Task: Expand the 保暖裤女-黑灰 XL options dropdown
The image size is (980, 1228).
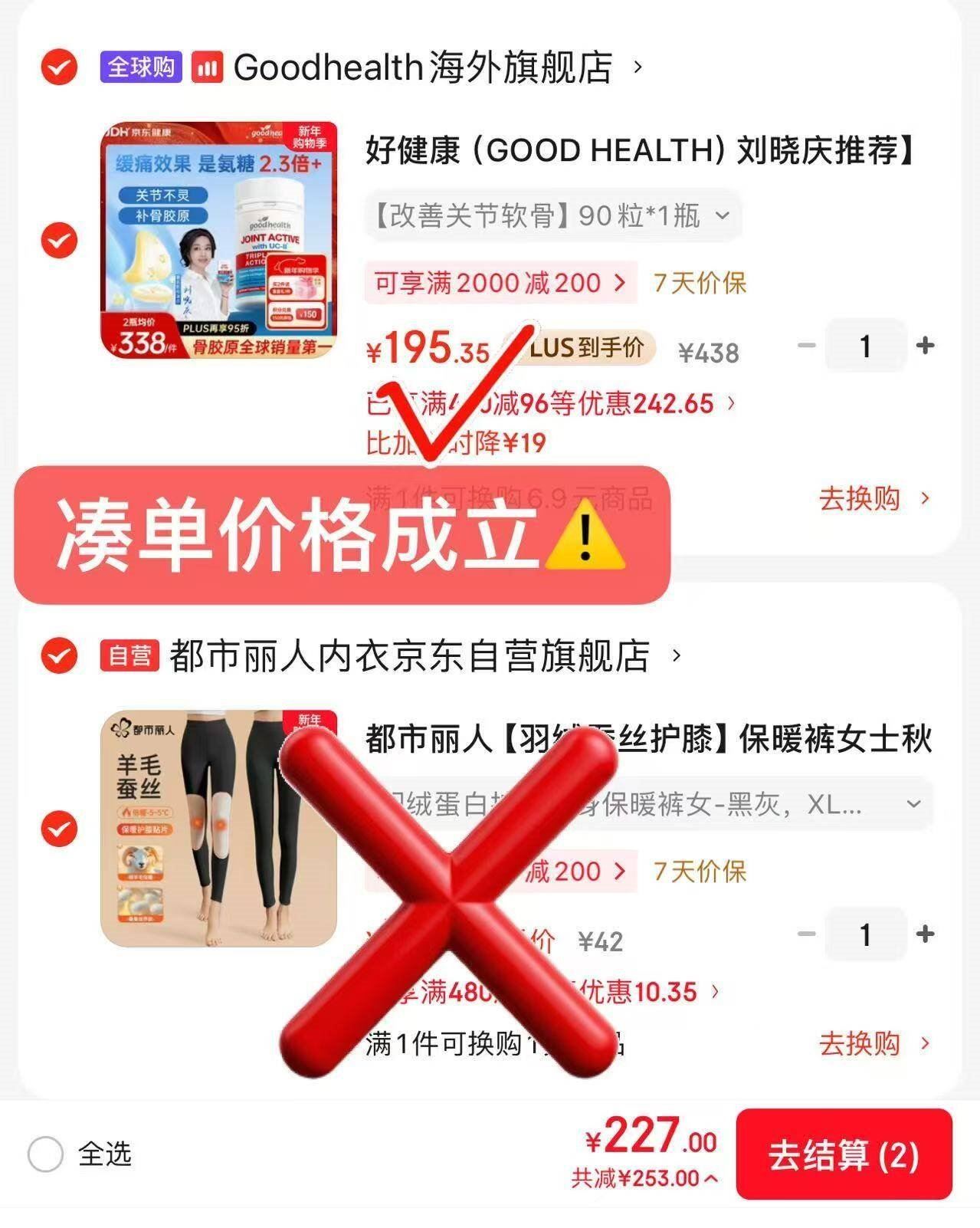Action: [649, 804]
